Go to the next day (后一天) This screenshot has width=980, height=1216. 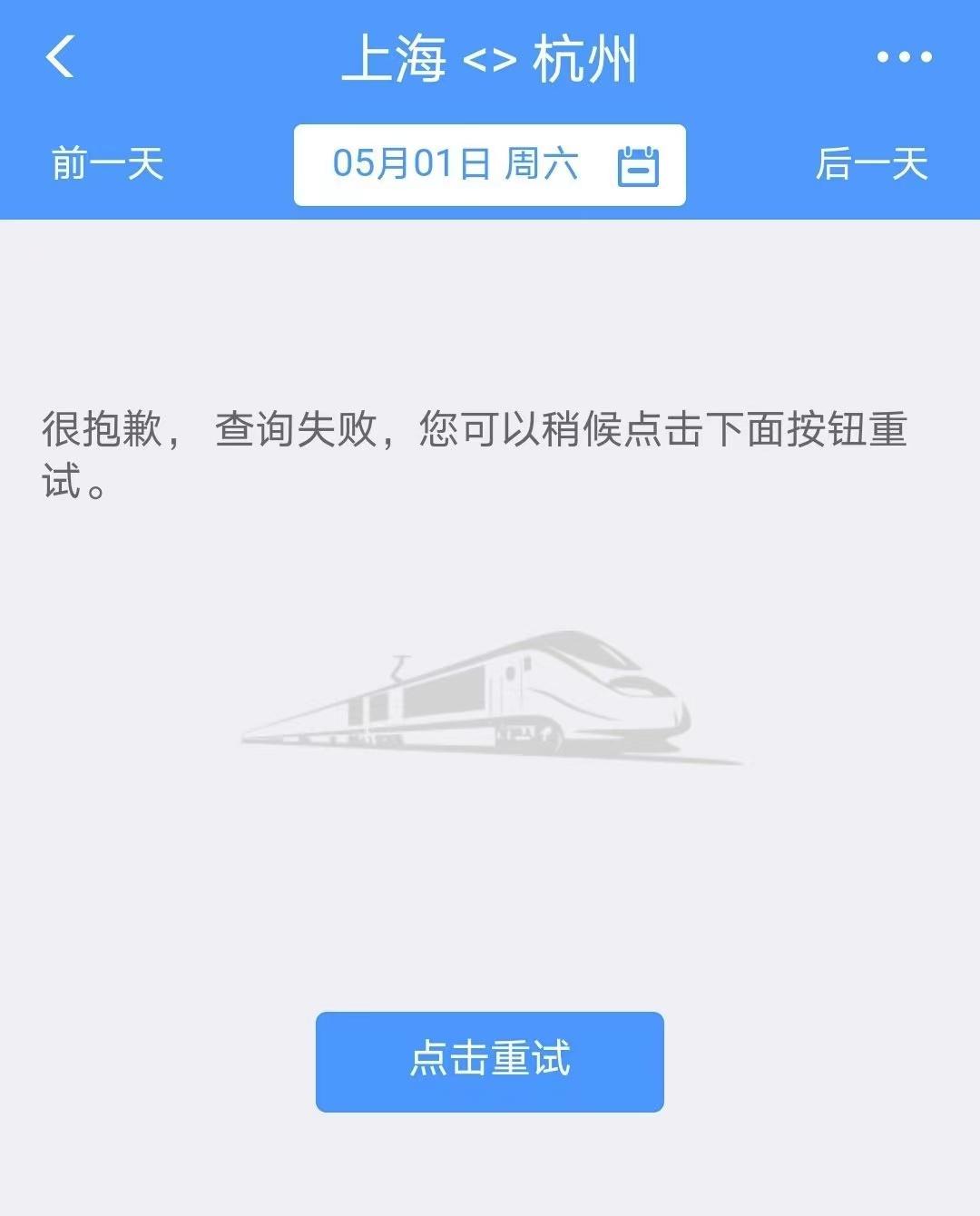(871, 164)
